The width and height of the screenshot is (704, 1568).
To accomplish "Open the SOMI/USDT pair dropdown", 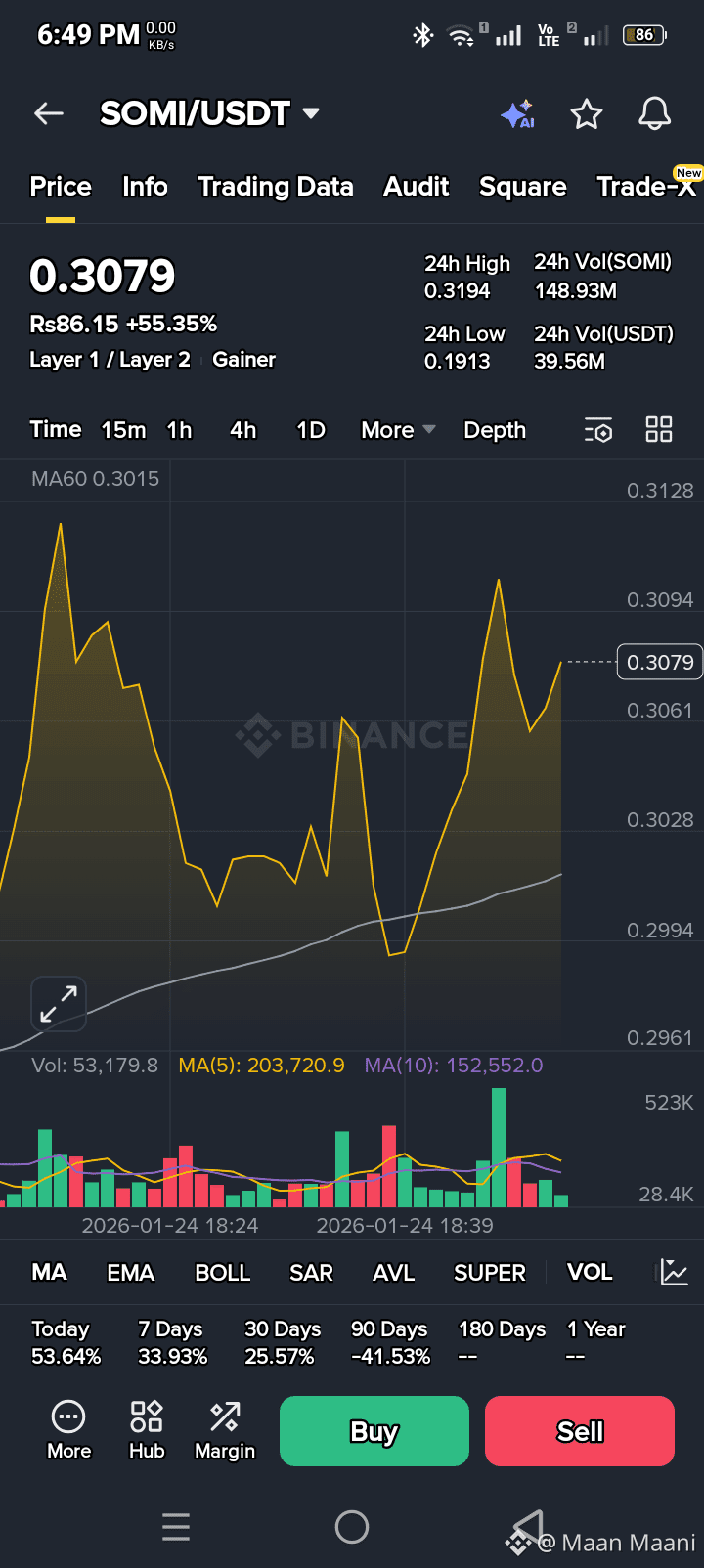I will 311,113.
